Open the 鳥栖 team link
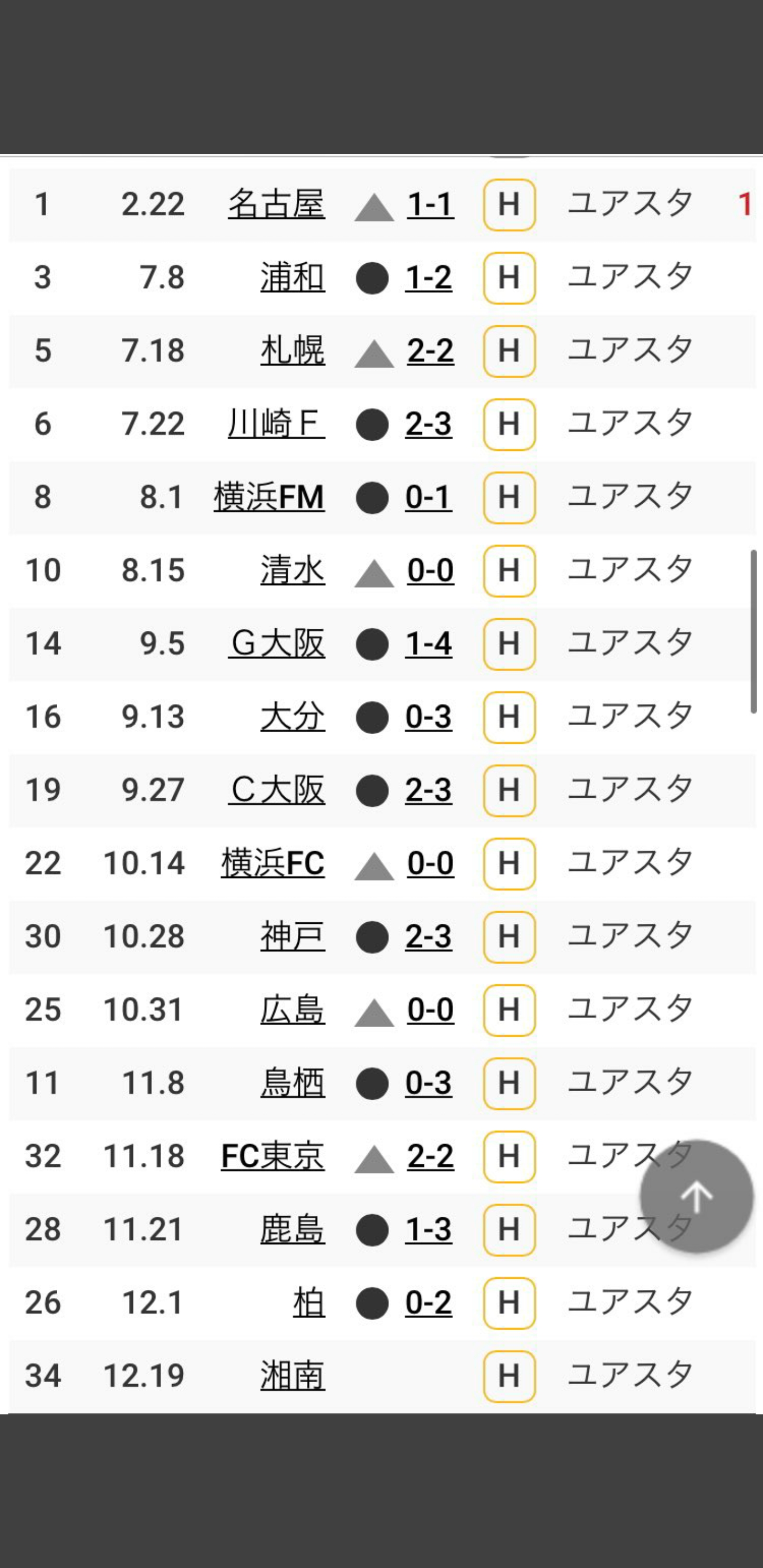The height and width of the screenshot is (1568, 763). point(292,1083)
